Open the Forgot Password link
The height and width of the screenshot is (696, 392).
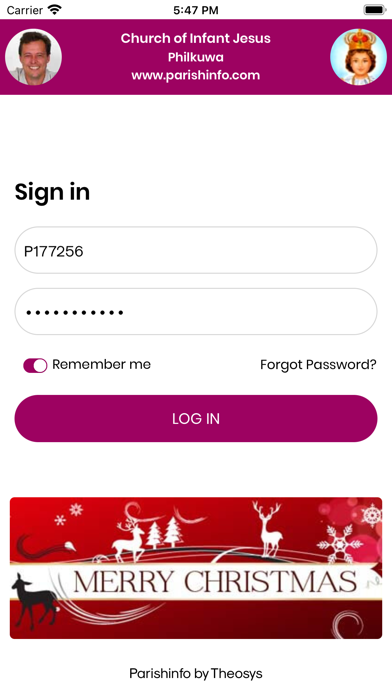(318, 365)
